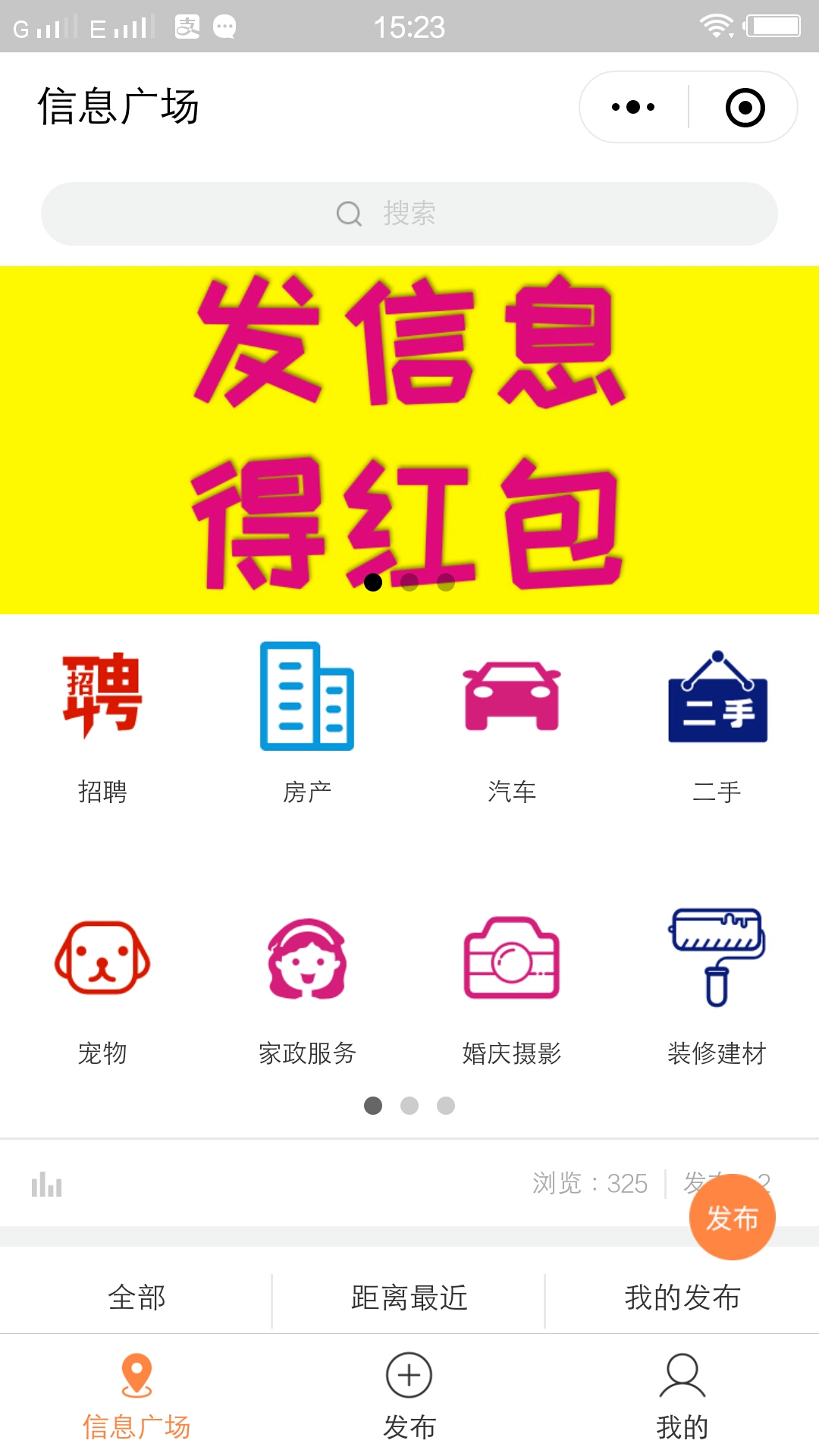Go to the 信息广场 bottom tab
819x1456 pixels.
pos(136,1397)
